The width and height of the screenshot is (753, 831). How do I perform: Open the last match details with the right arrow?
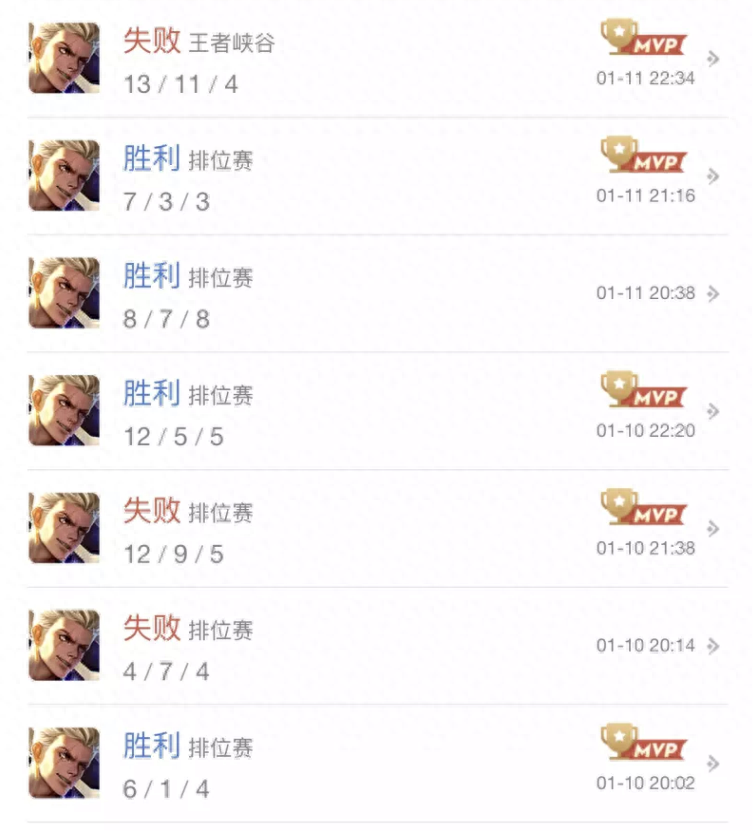coord(712,762)
